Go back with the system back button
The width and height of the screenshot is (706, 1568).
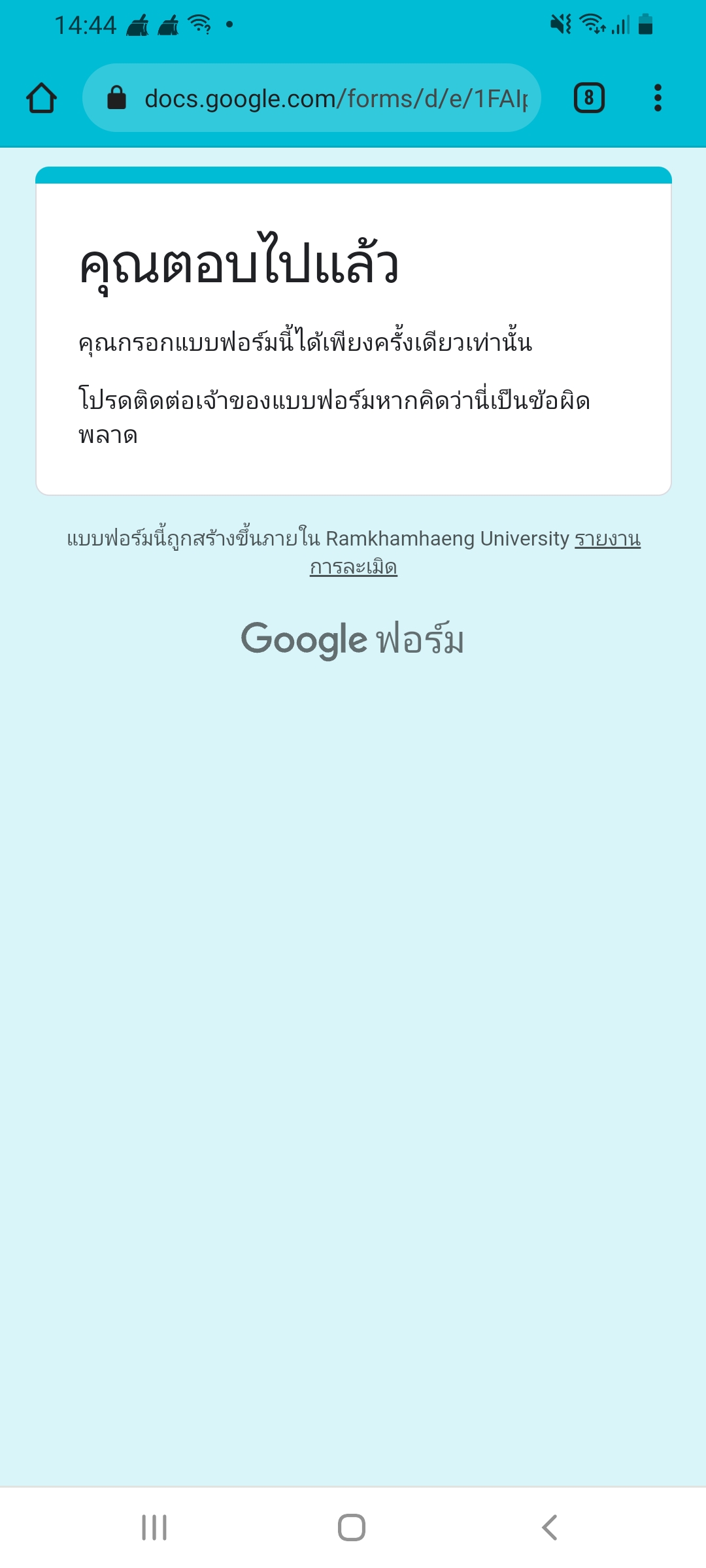[x=550, y=1527]
